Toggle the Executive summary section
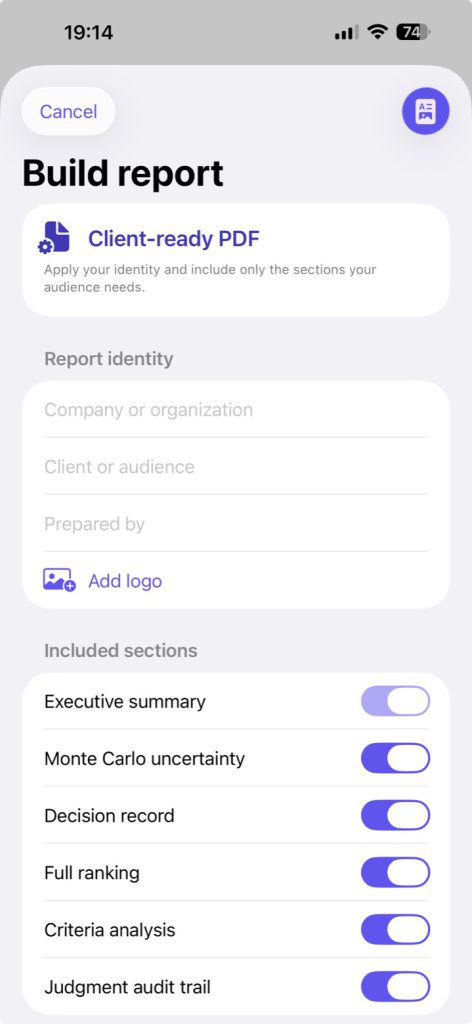This screenshot has height=1024, width=472. click(x=396, y=701)
